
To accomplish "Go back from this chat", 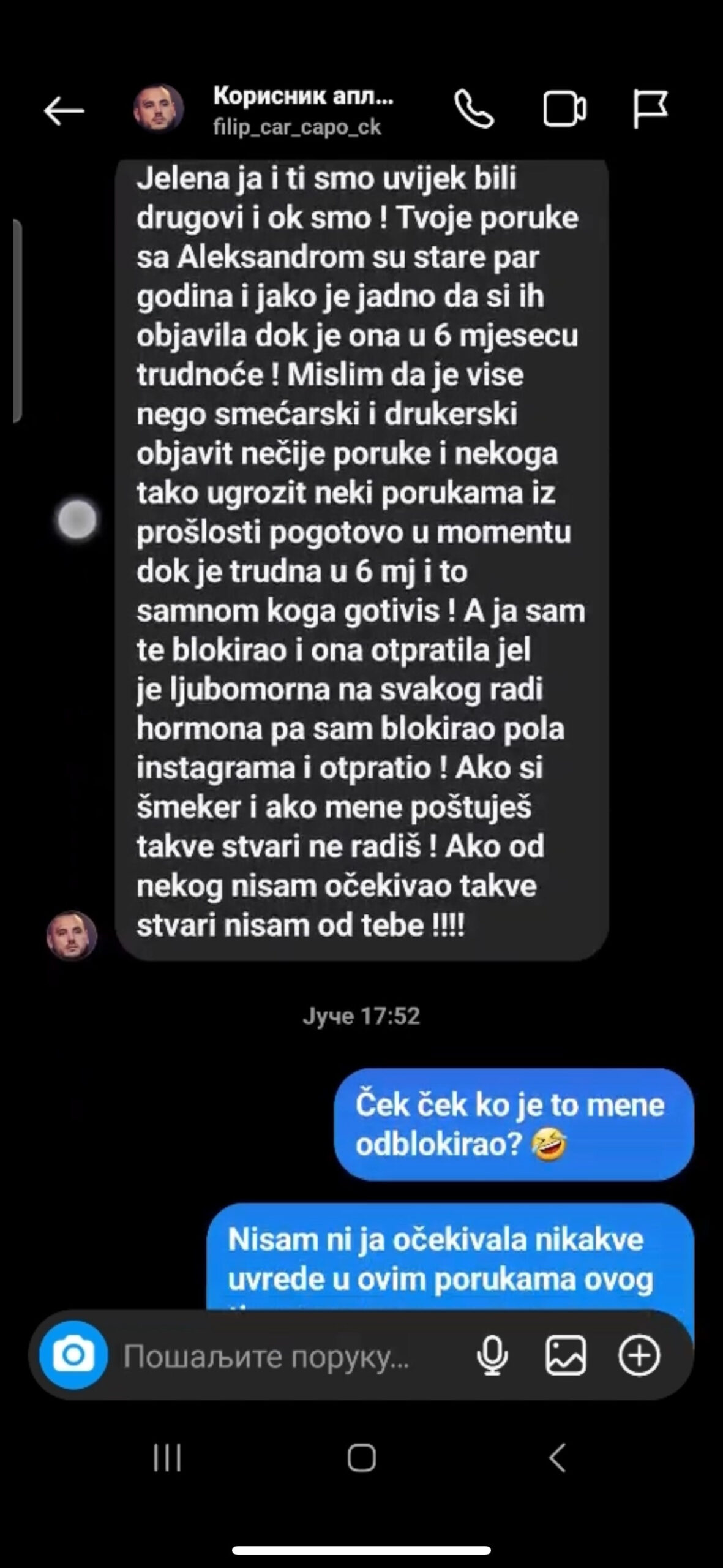I will [64, 111].
